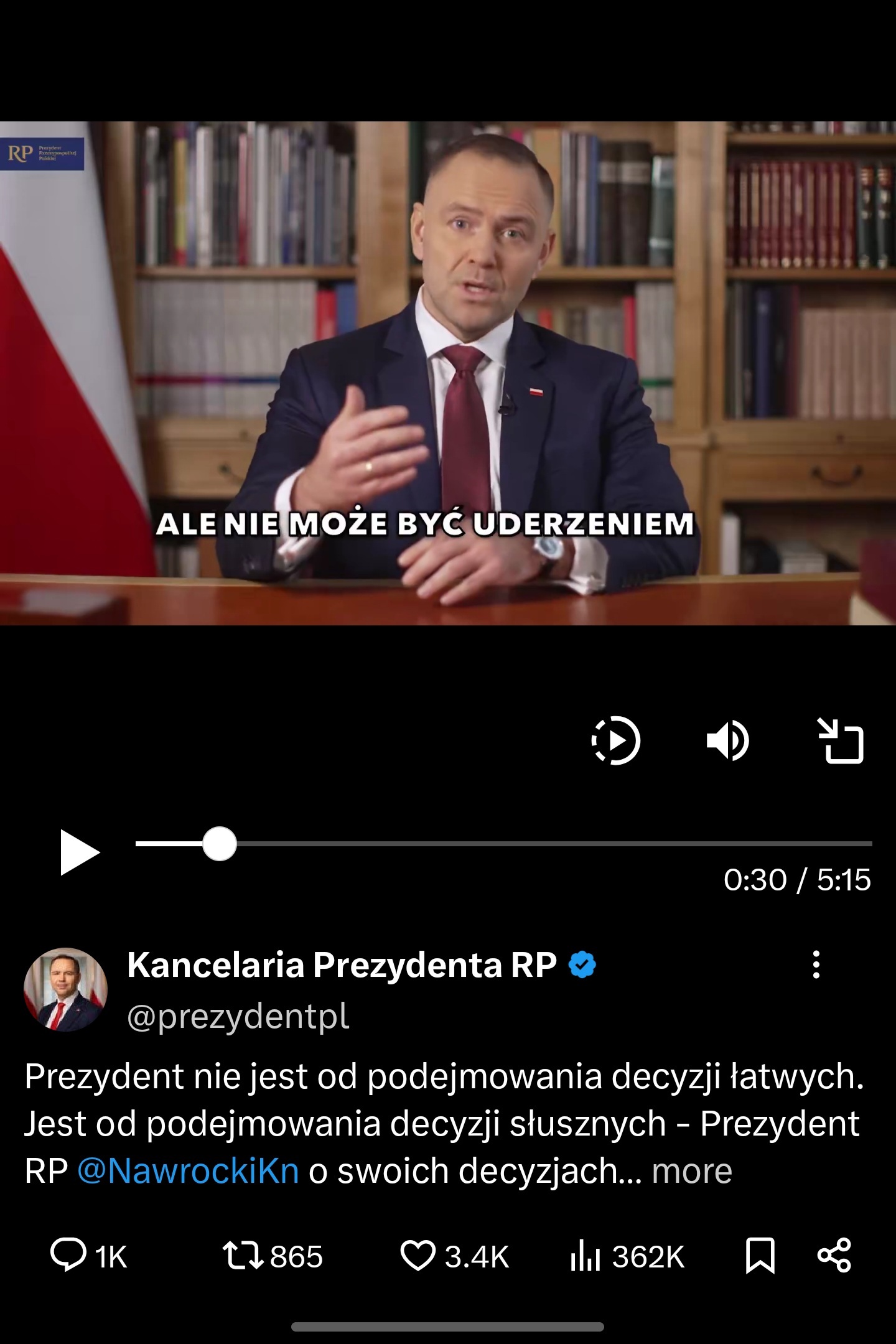Play the video
Screen dimensions: 896x1344
click(80, 852)
